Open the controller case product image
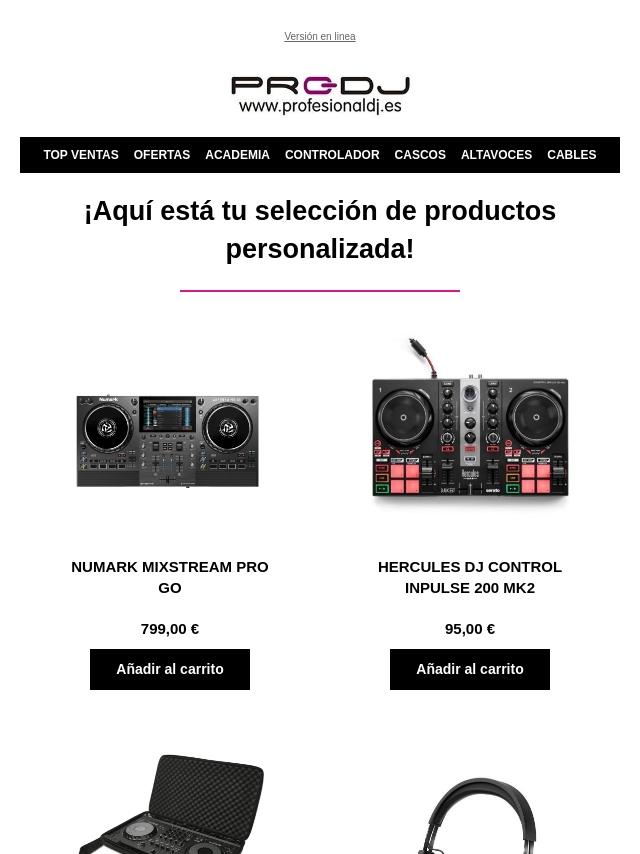640x854 pixels. 170,805
